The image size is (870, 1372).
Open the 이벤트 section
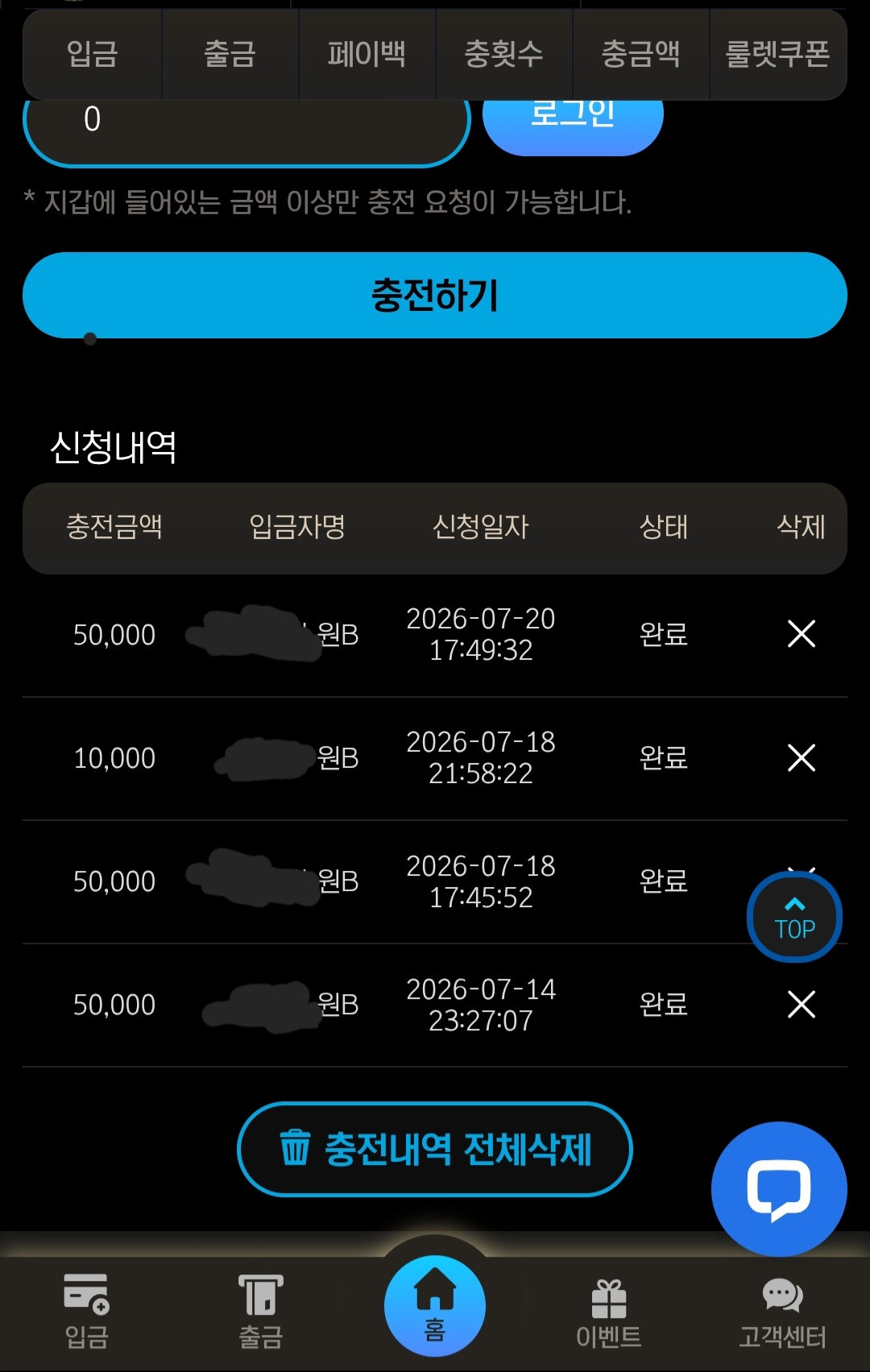coord(609,1313)
